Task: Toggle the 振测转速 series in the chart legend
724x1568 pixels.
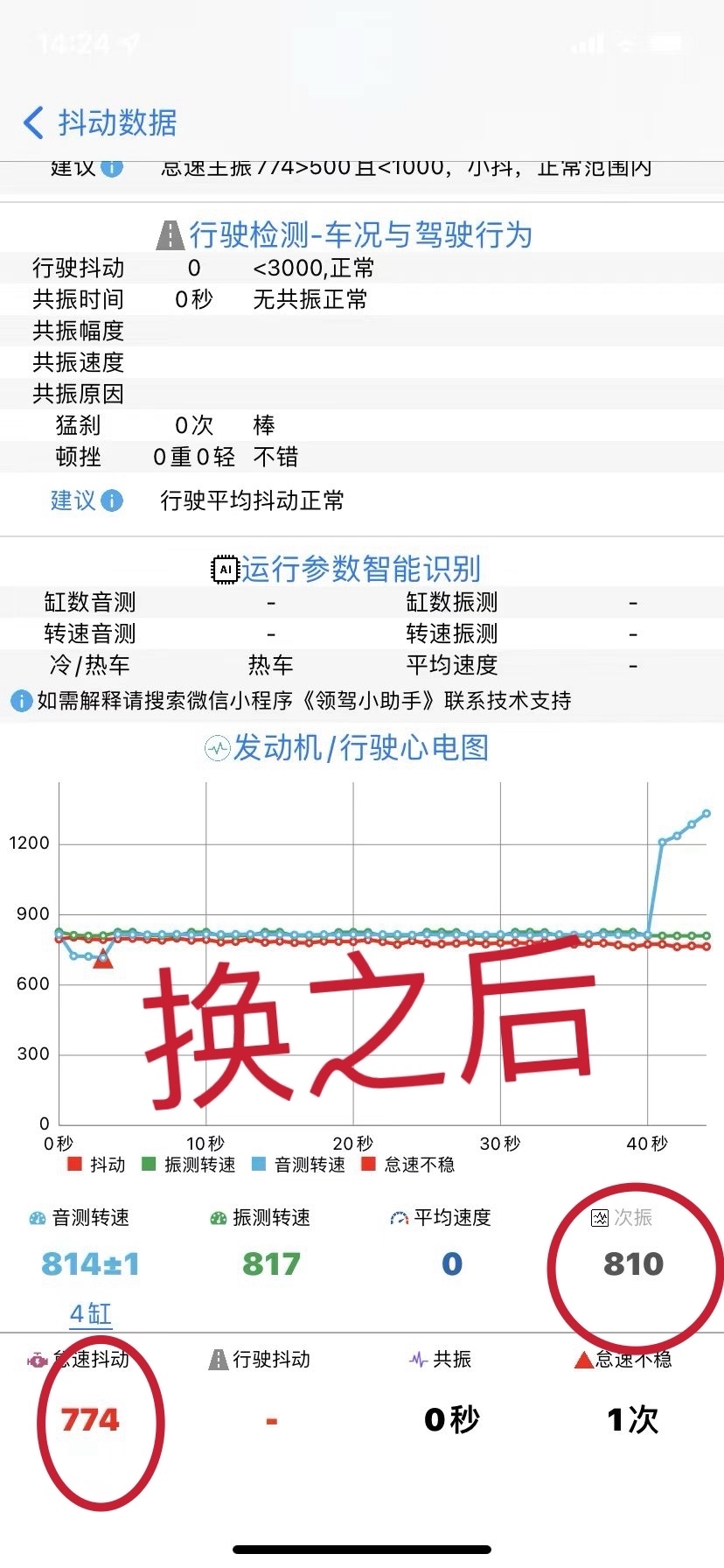Action: (188, 1165)
